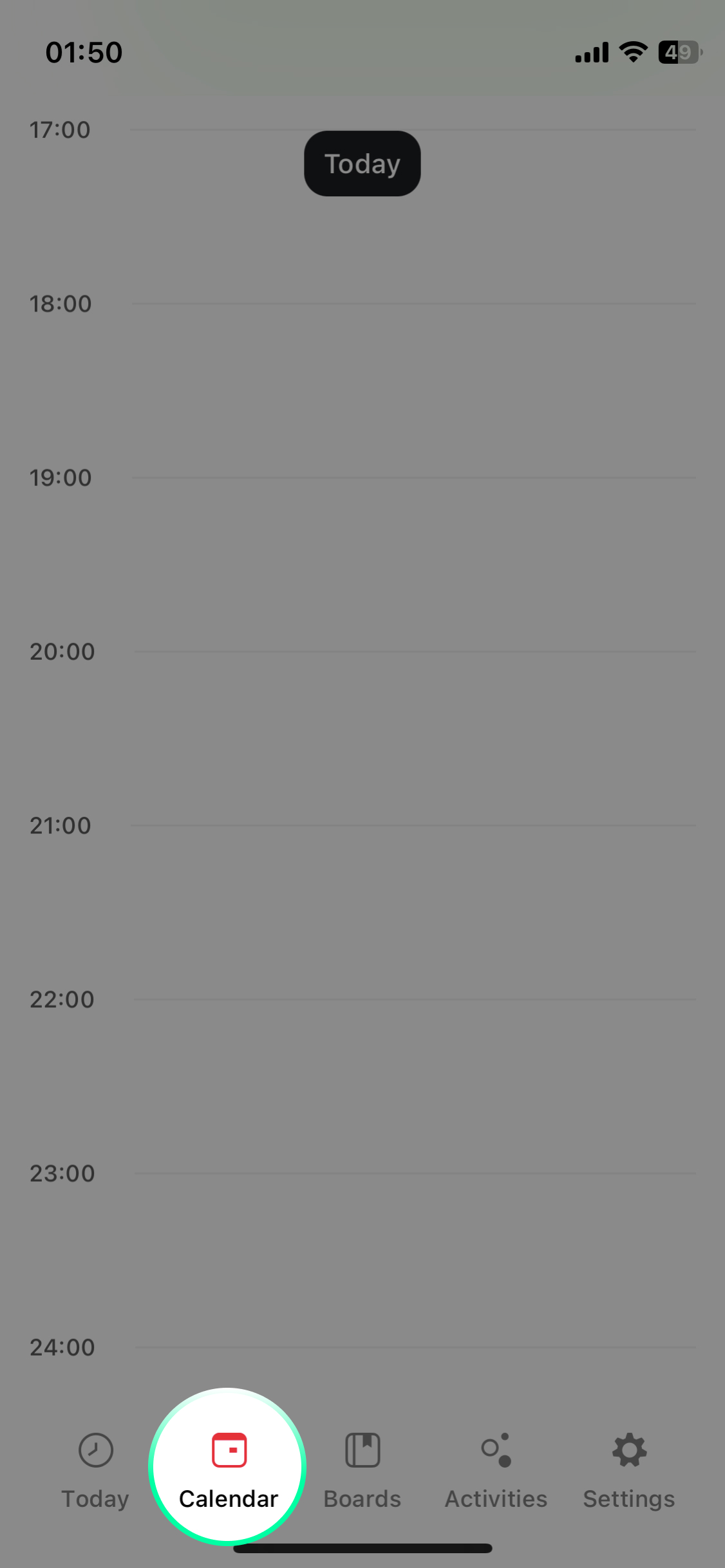Tap the Calendar label text
The image size is (725, 1568).
228,1498
